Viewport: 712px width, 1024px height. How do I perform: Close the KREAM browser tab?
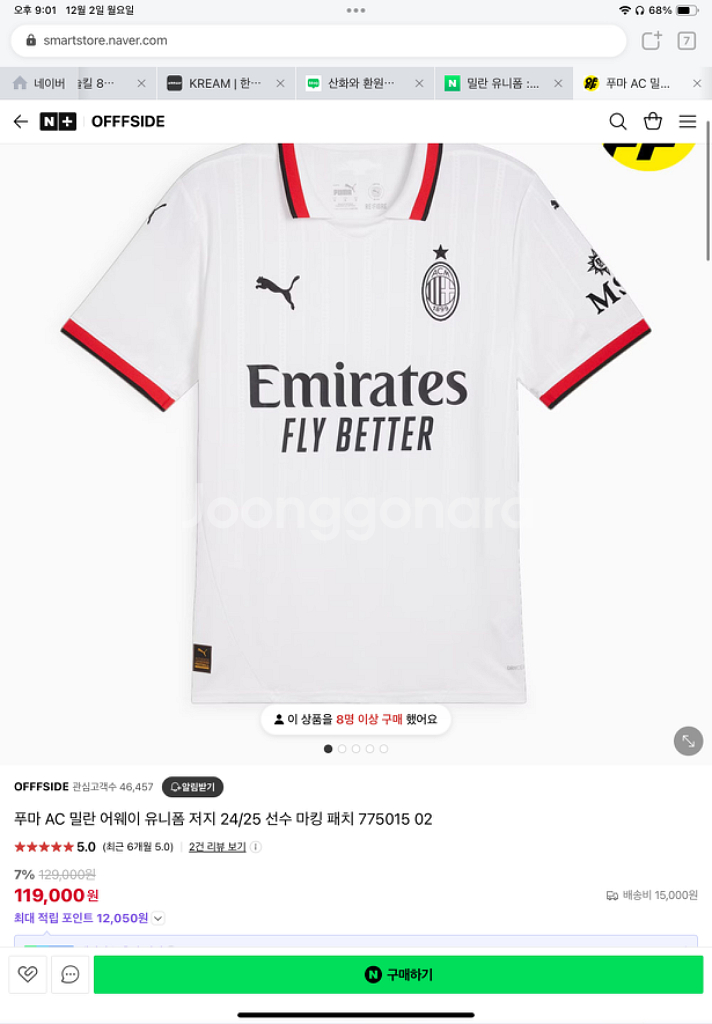[280, 84]
